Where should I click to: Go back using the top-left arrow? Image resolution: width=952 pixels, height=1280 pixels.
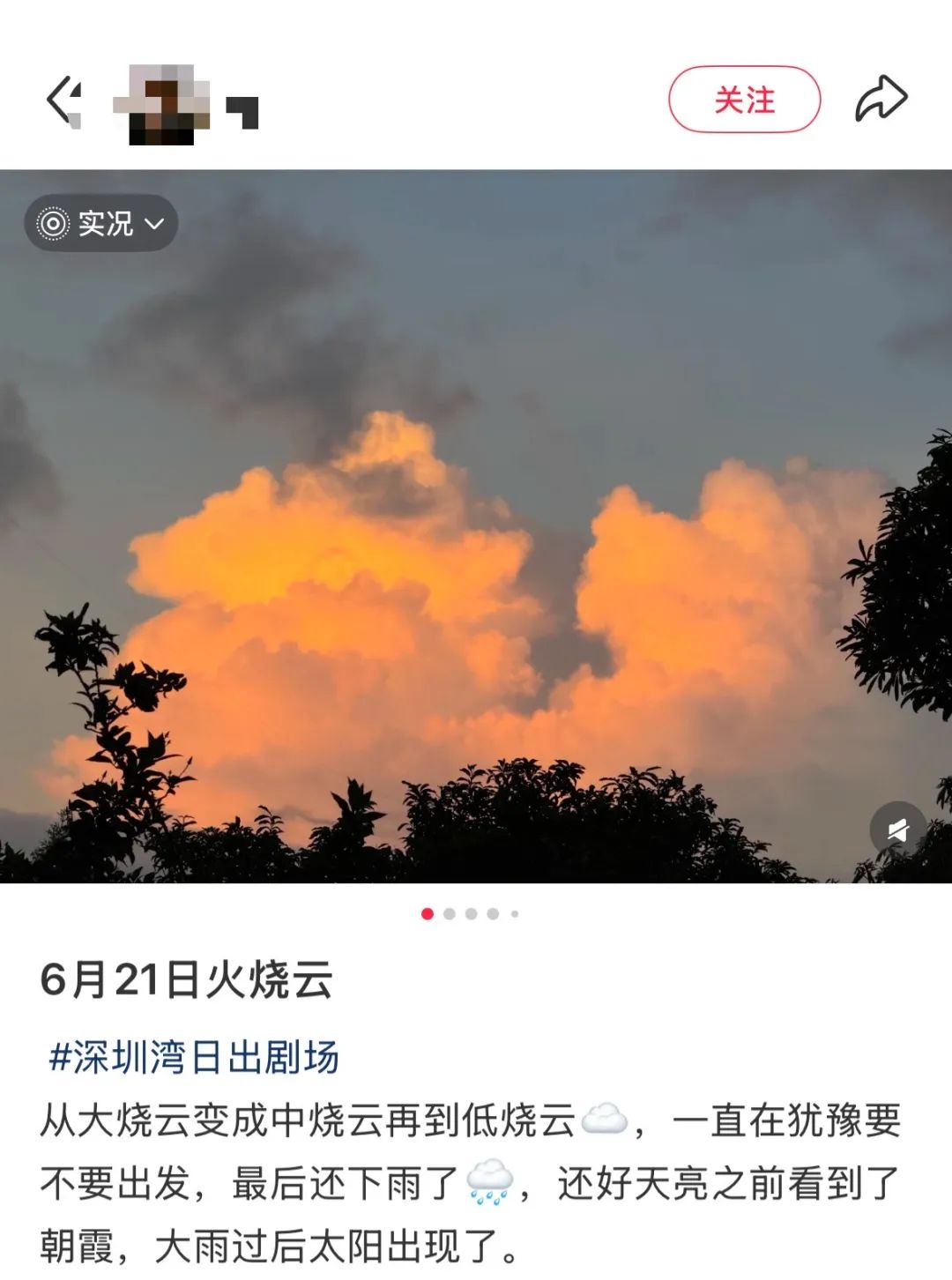(63, 100)
